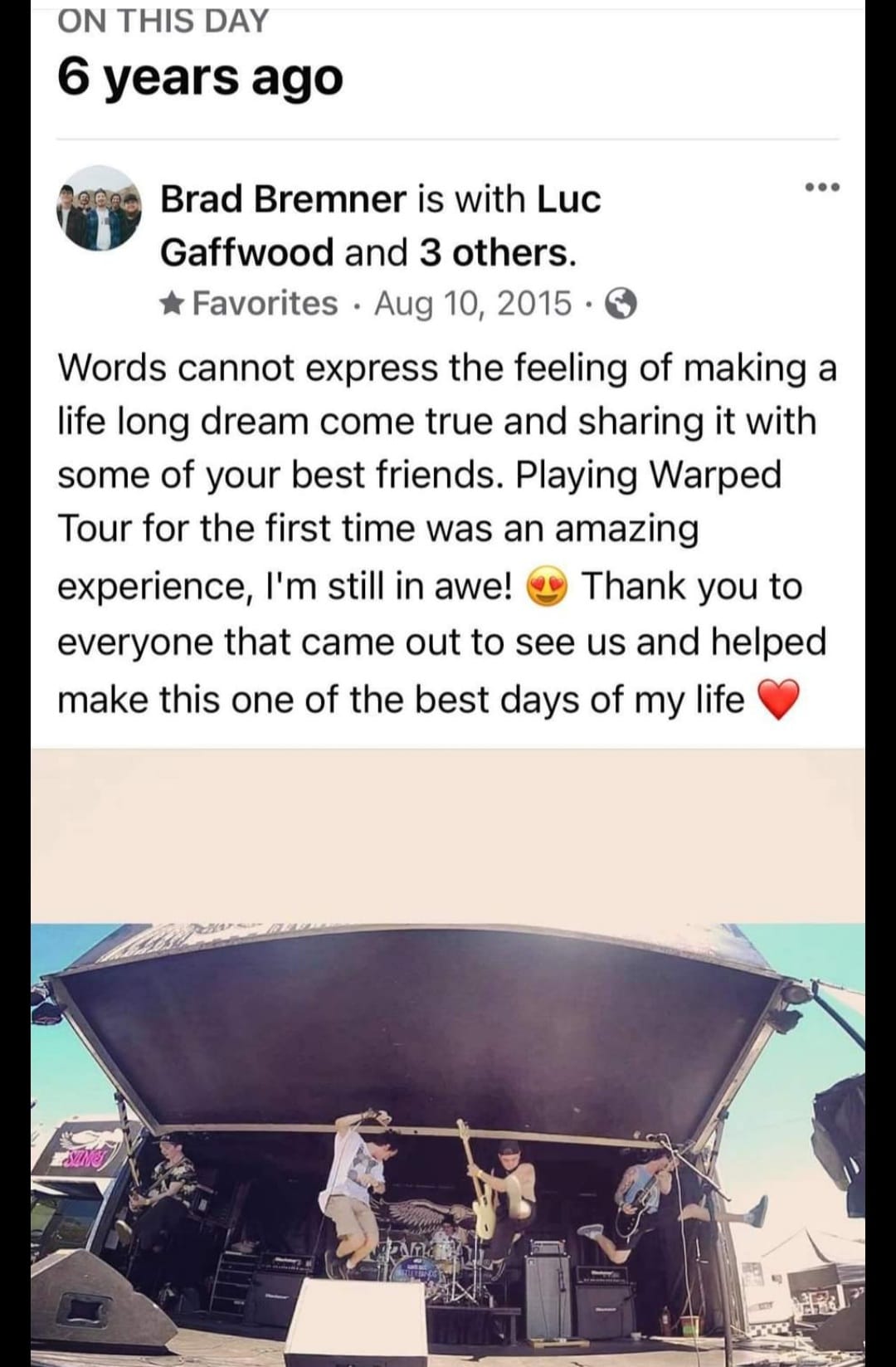View Luc Gaffwood's tagged profile
Viewport: 896px width, 1367px height.
pos(246,252)
